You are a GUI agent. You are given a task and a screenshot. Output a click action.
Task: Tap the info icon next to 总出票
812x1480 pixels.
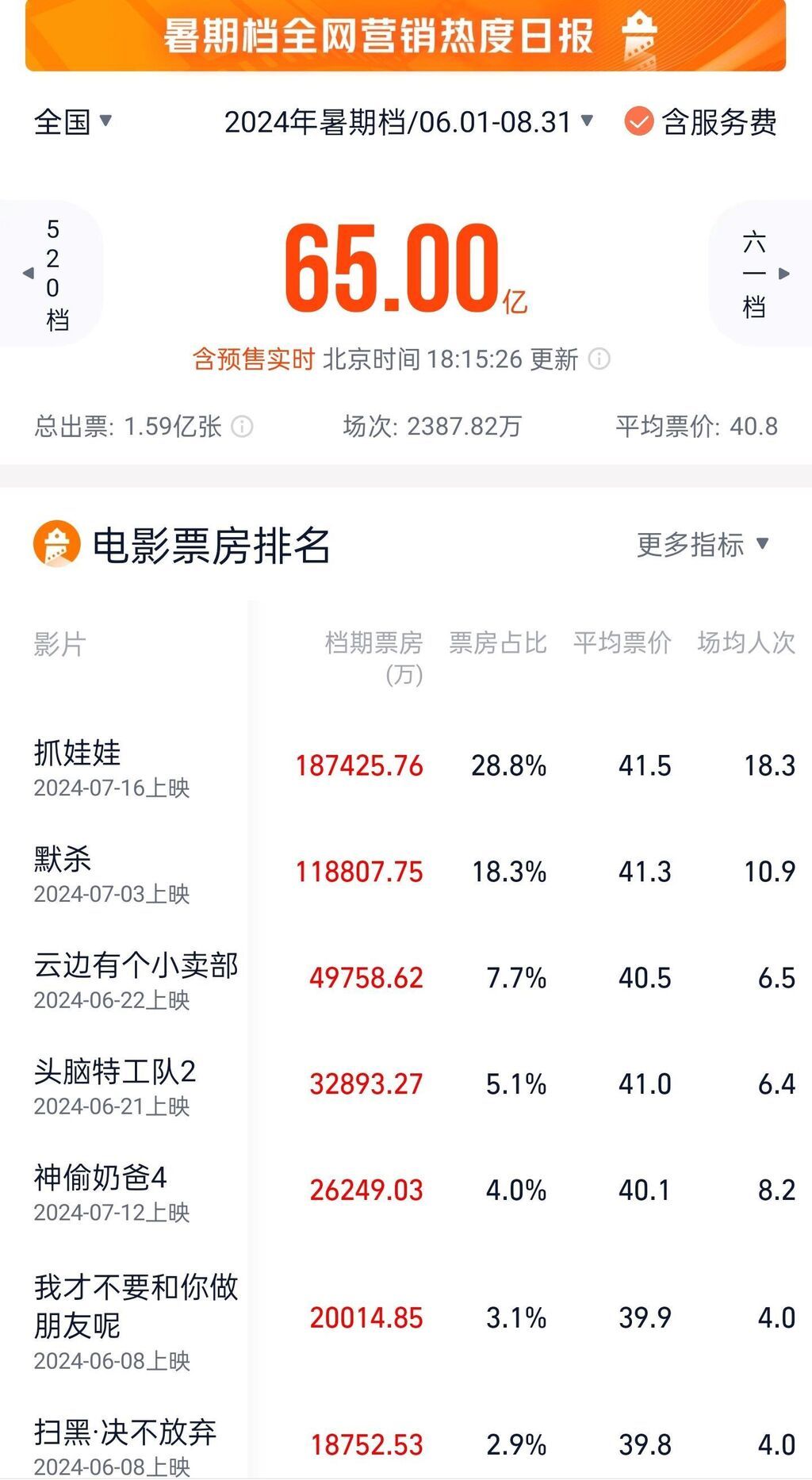click(x=242, y=427)
